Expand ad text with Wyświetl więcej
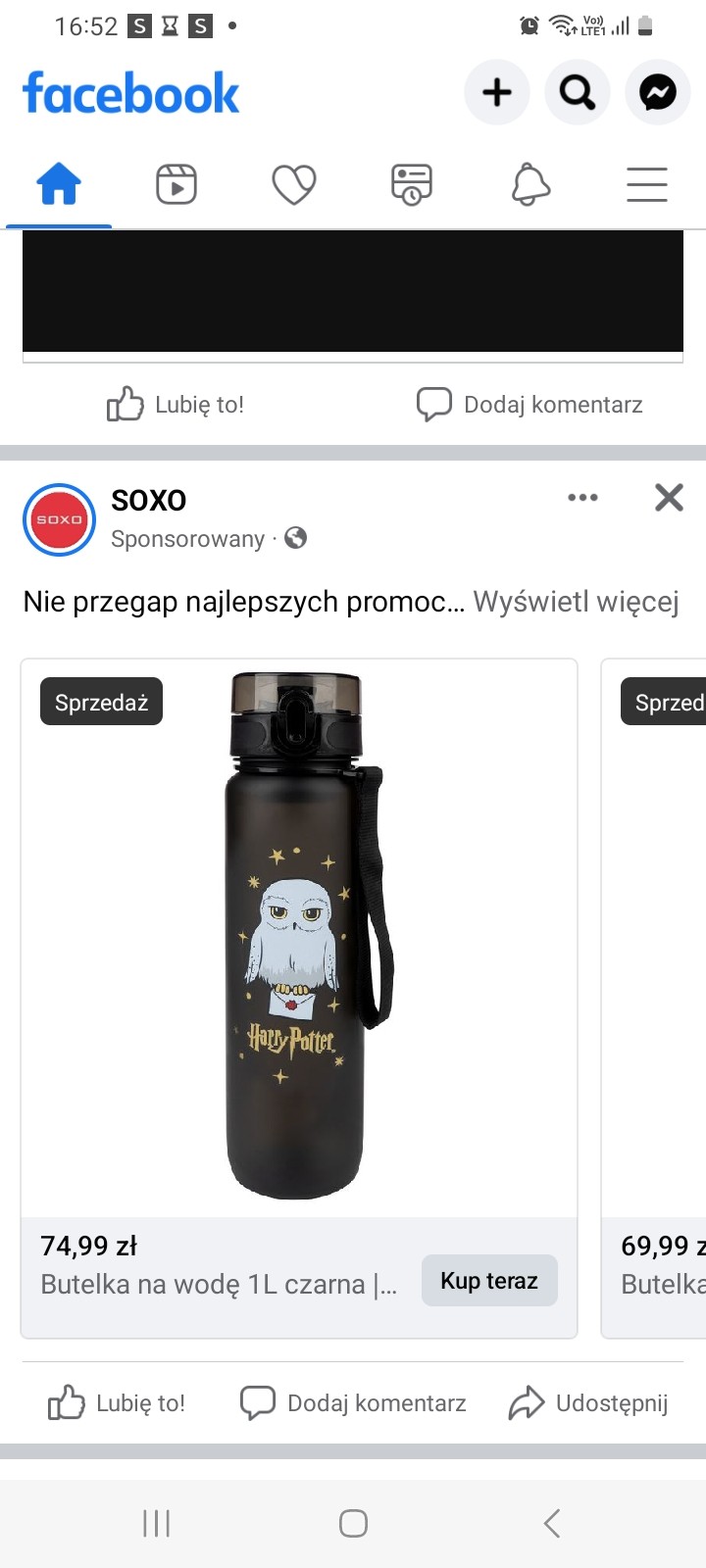This screenshot has width=706, height=1568. (576, 602)
